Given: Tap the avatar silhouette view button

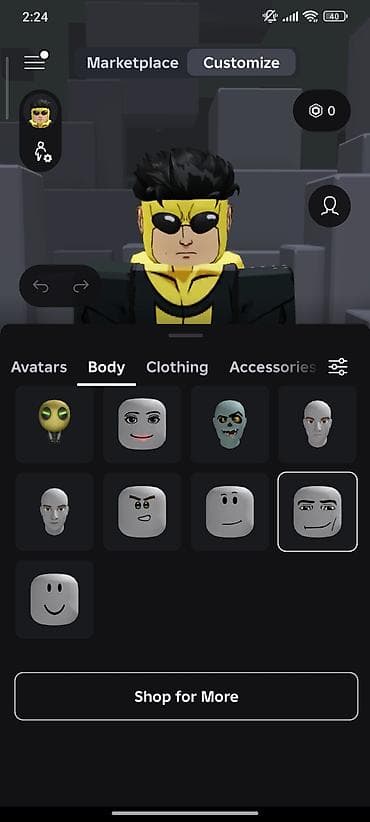Looking at the screenshot, I should click(330, 206).
